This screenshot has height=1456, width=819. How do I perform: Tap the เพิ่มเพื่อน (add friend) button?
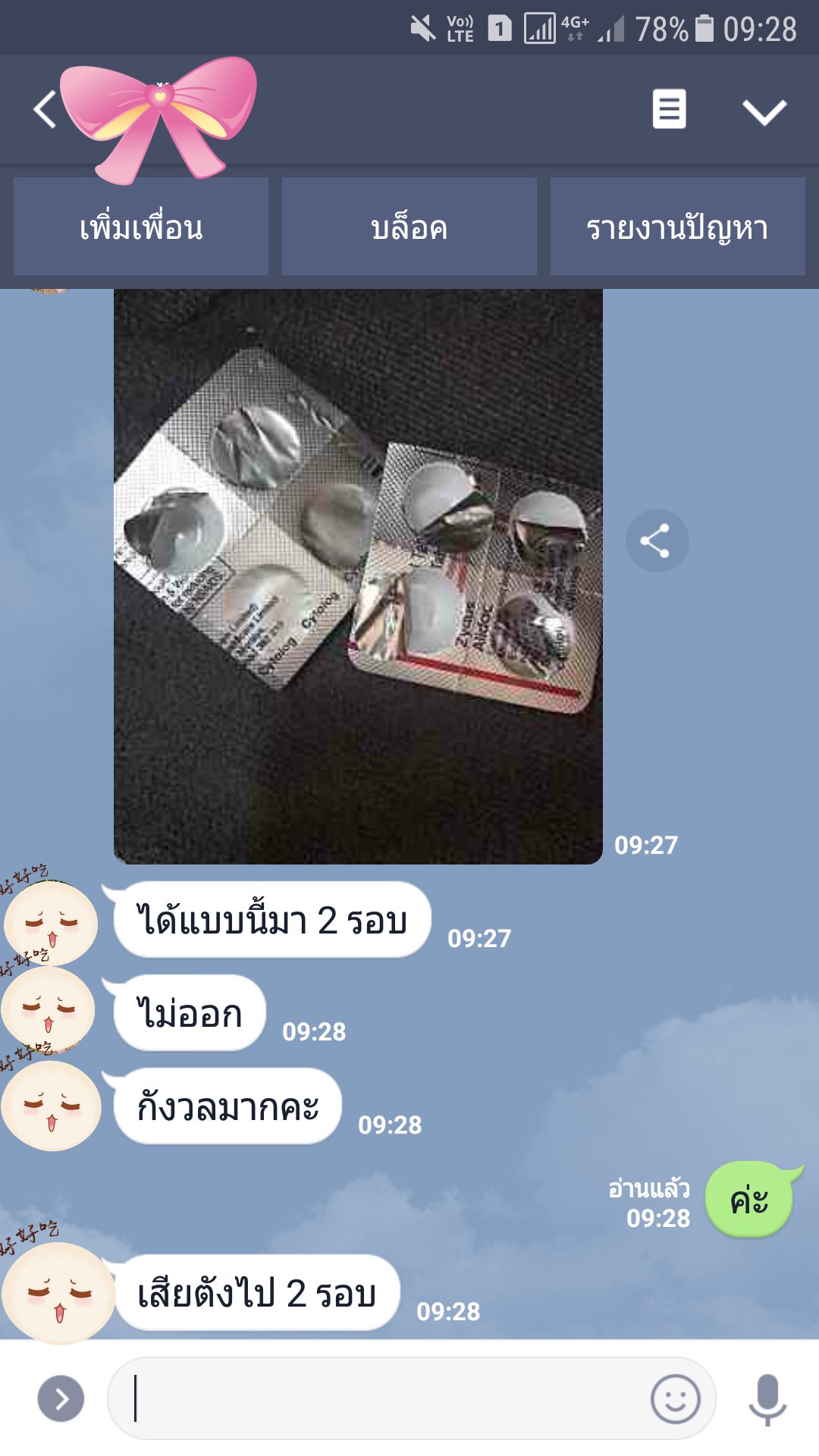(x=141, y=227)
